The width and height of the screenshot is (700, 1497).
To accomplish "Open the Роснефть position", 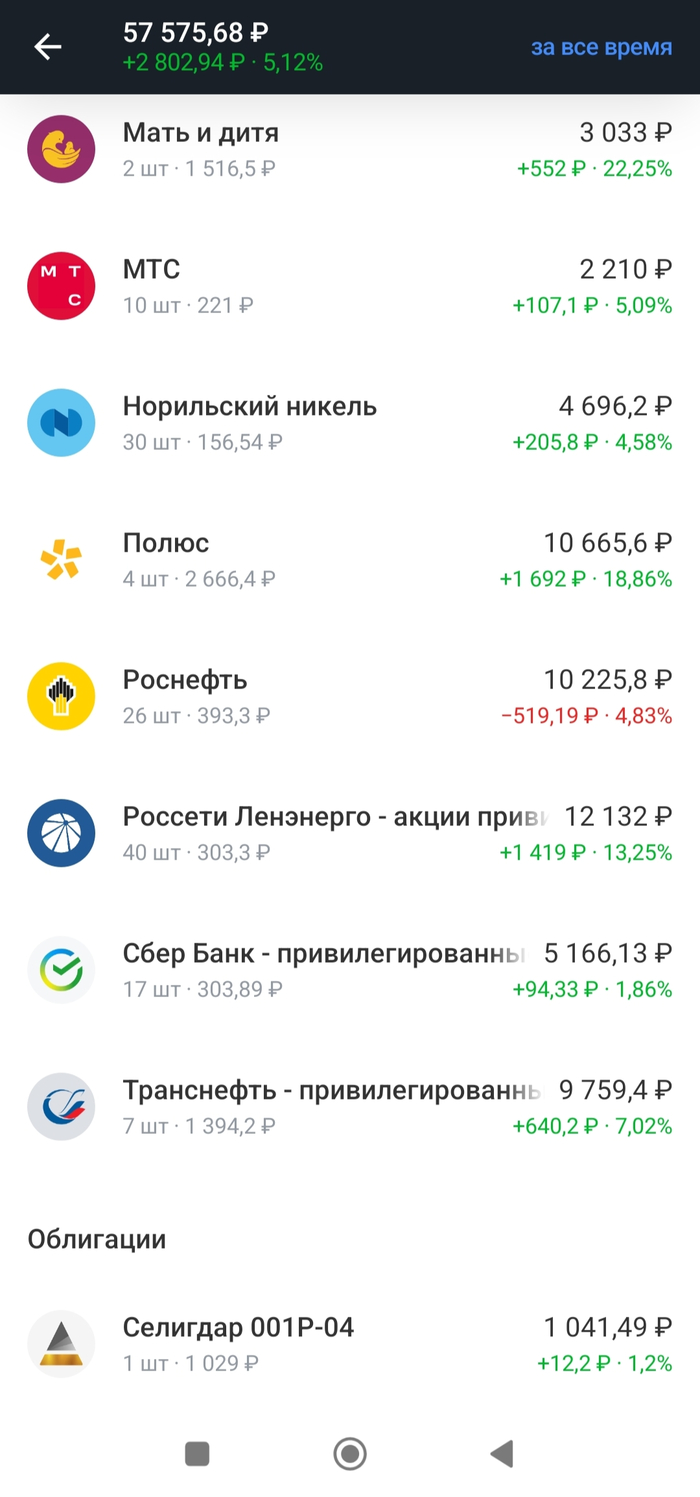I will tap(350, 697).
